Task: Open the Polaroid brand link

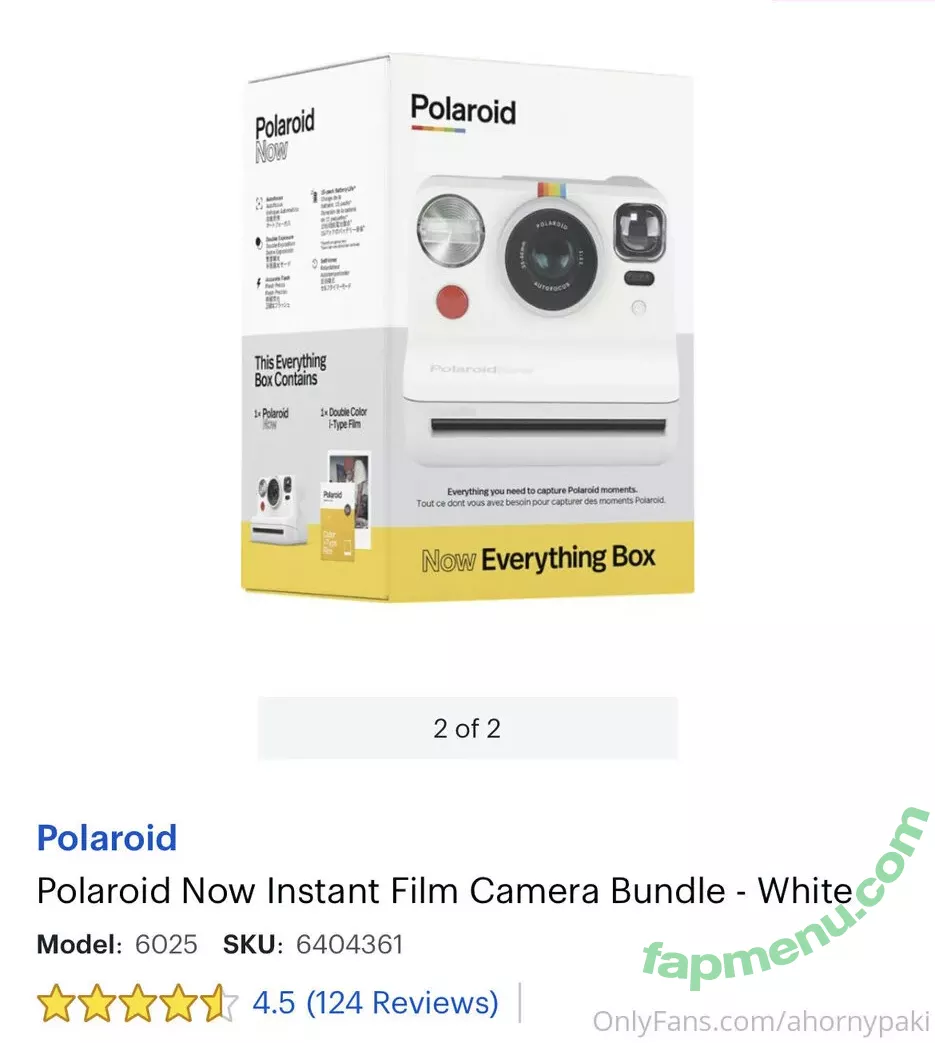Action: pos(106,837)
